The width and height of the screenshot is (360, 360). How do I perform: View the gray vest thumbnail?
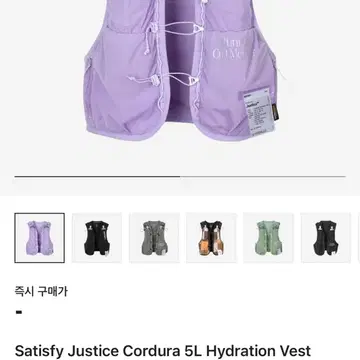click(x=154, y=238)
